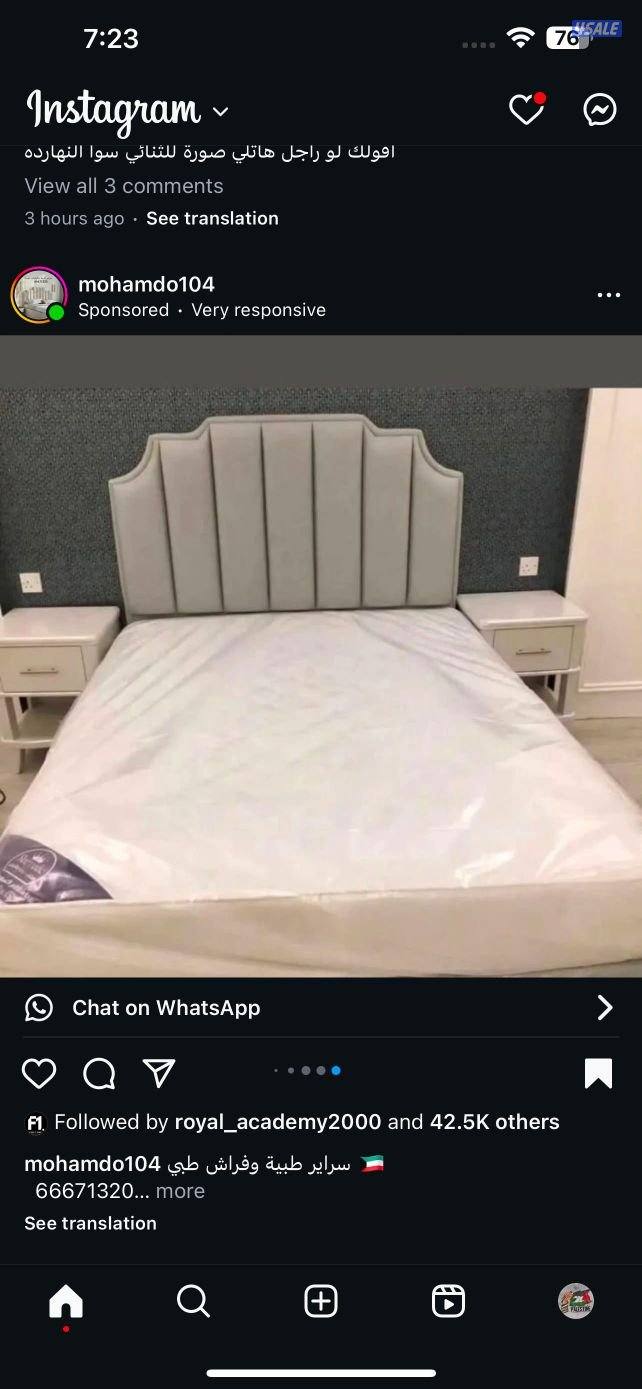Open the Messenger direct messages
642x1389 pixels.
(x=600, y=110)
